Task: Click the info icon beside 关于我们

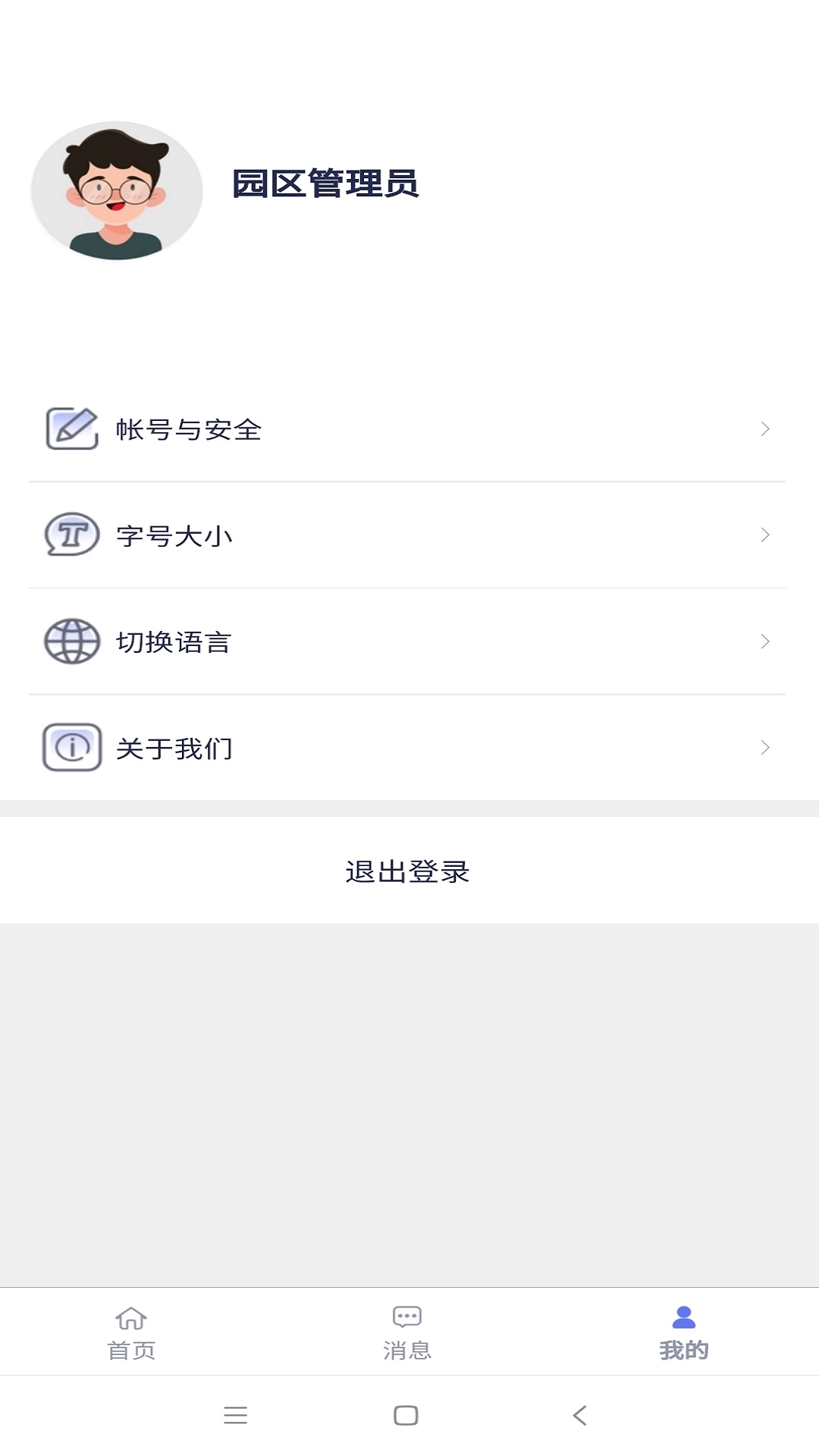Action: point(71,749)
